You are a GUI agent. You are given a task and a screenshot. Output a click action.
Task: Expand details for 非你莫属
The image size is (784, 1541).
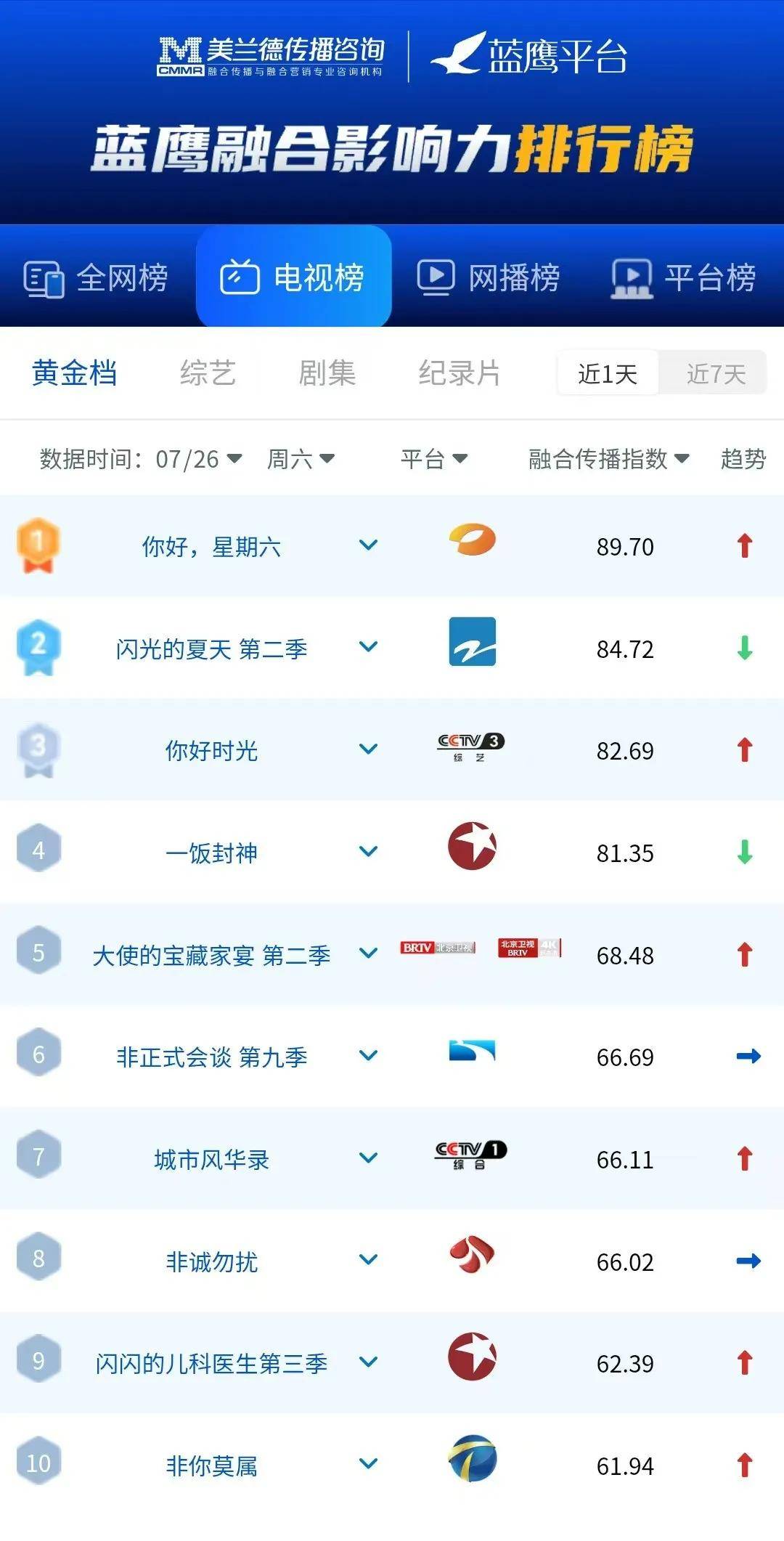369,1464
